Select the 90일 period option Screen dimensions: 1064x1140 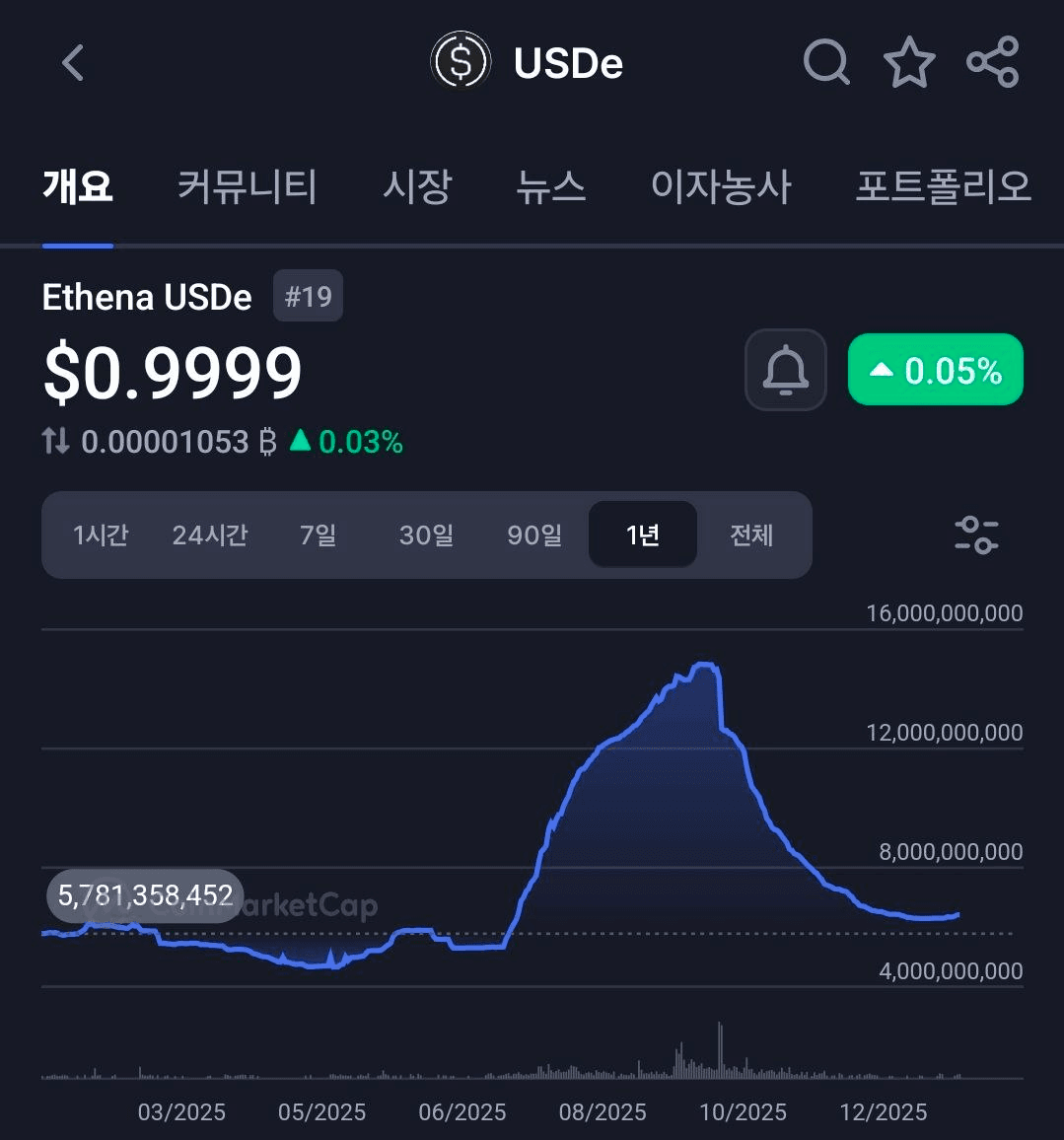point(533,535)
